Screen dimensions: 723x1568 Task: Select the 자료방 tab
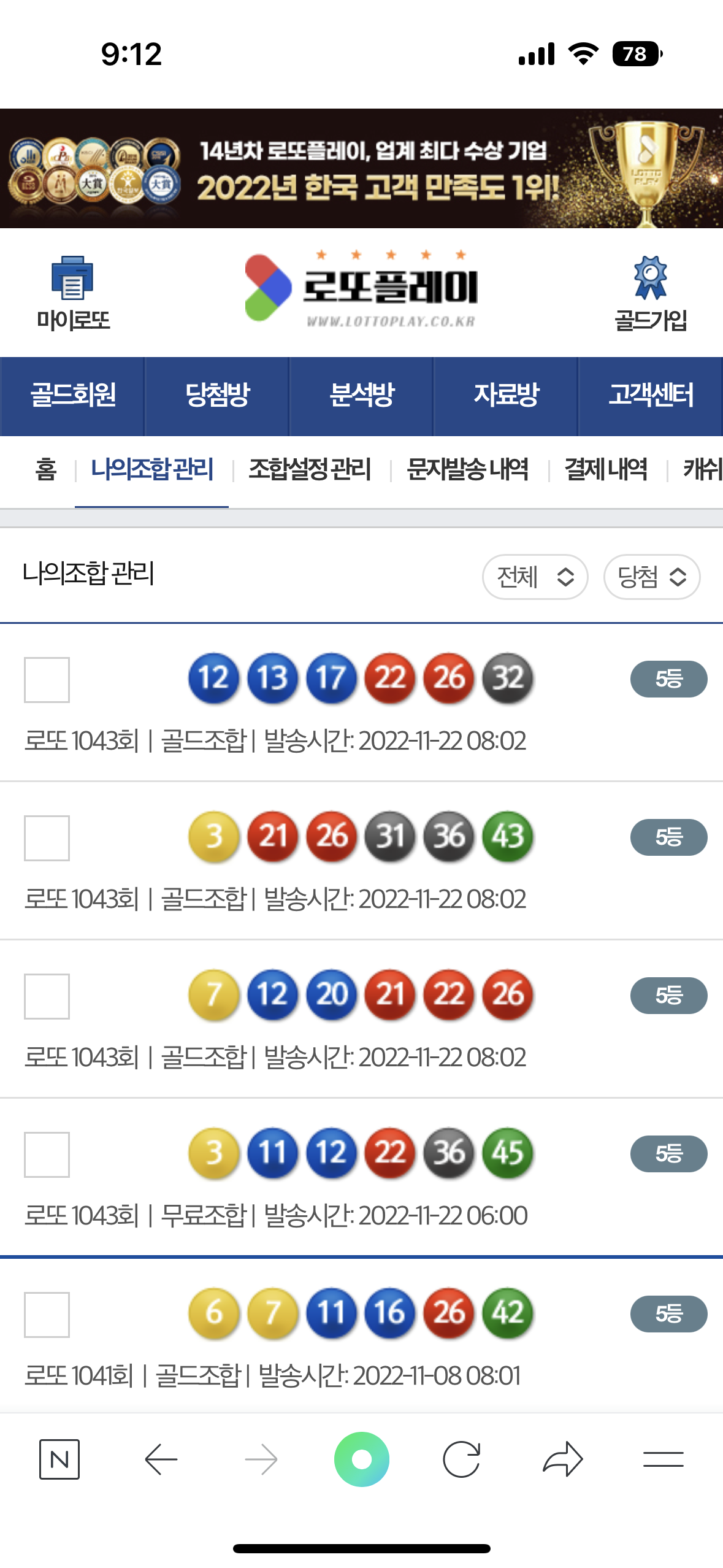506,395
